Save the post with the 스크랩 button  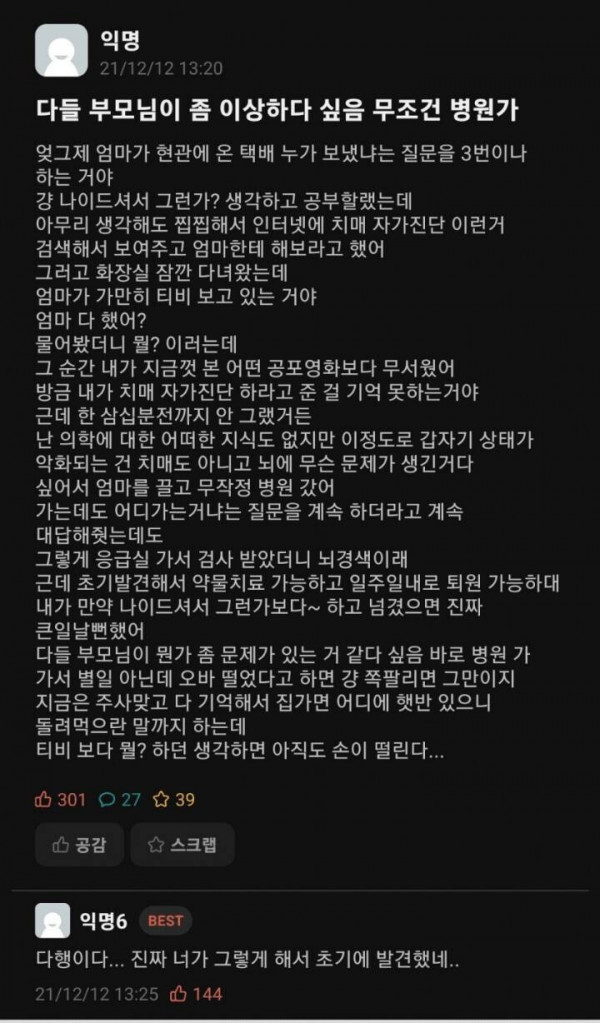click(182, 844)
